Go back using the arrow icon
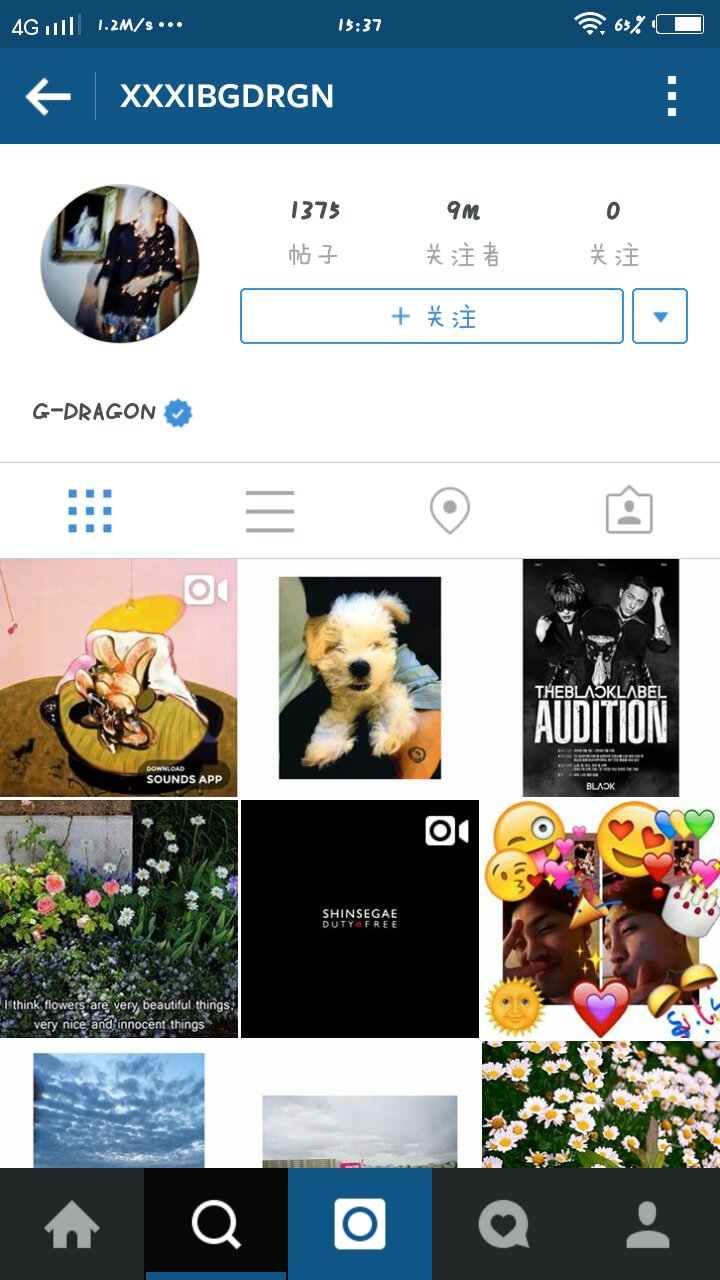The width and height of the screenshot is (720, 1280). (x=48, y=97)
